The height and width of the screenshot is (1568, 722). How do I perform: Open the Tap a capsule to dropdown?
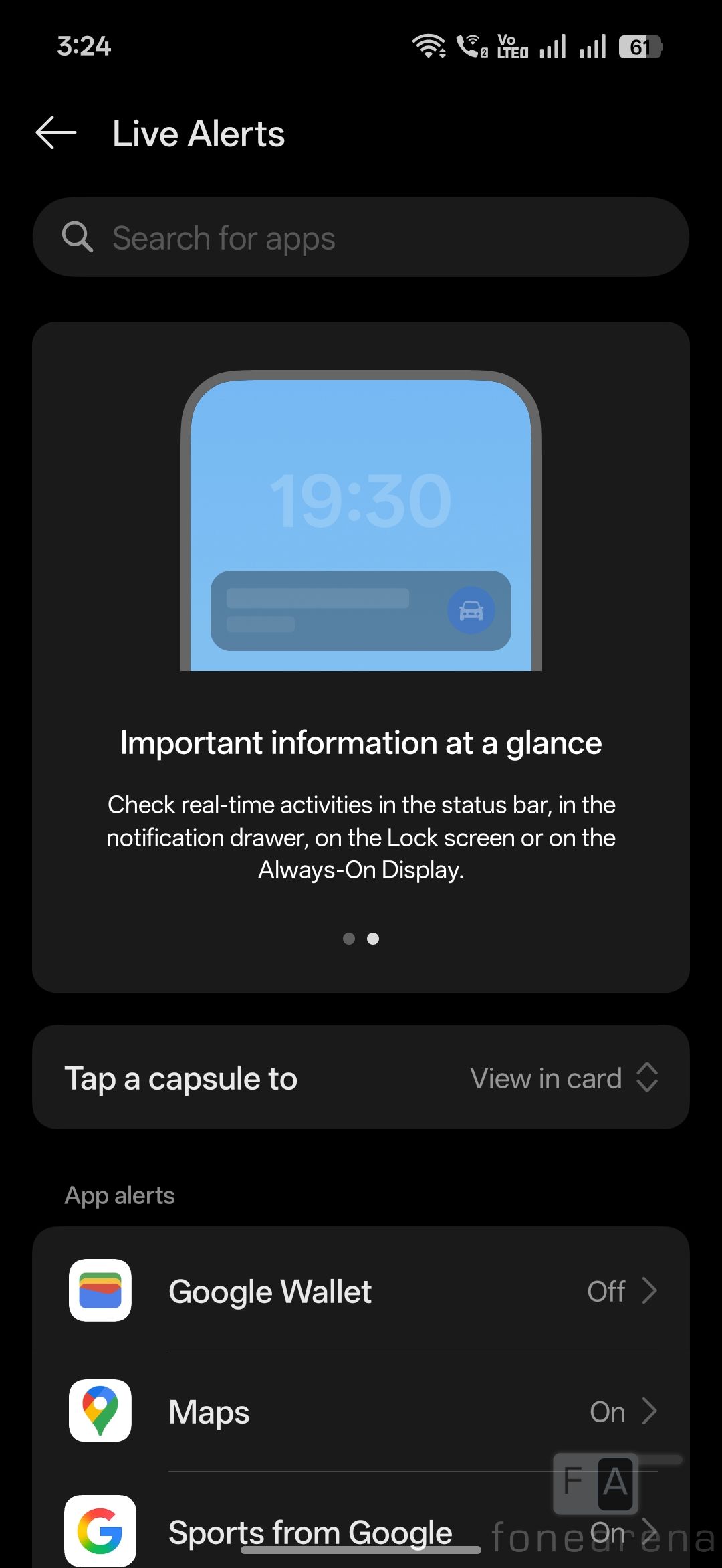point(563,1078)
